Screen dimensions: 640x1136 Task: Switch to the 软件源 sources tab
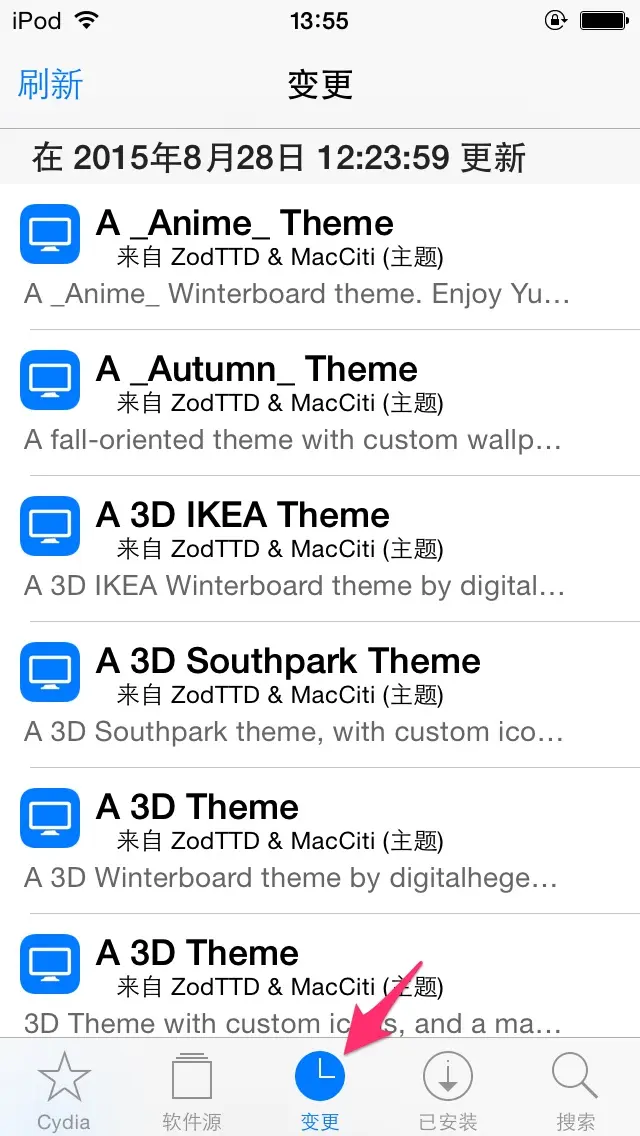click(192, 1089)
